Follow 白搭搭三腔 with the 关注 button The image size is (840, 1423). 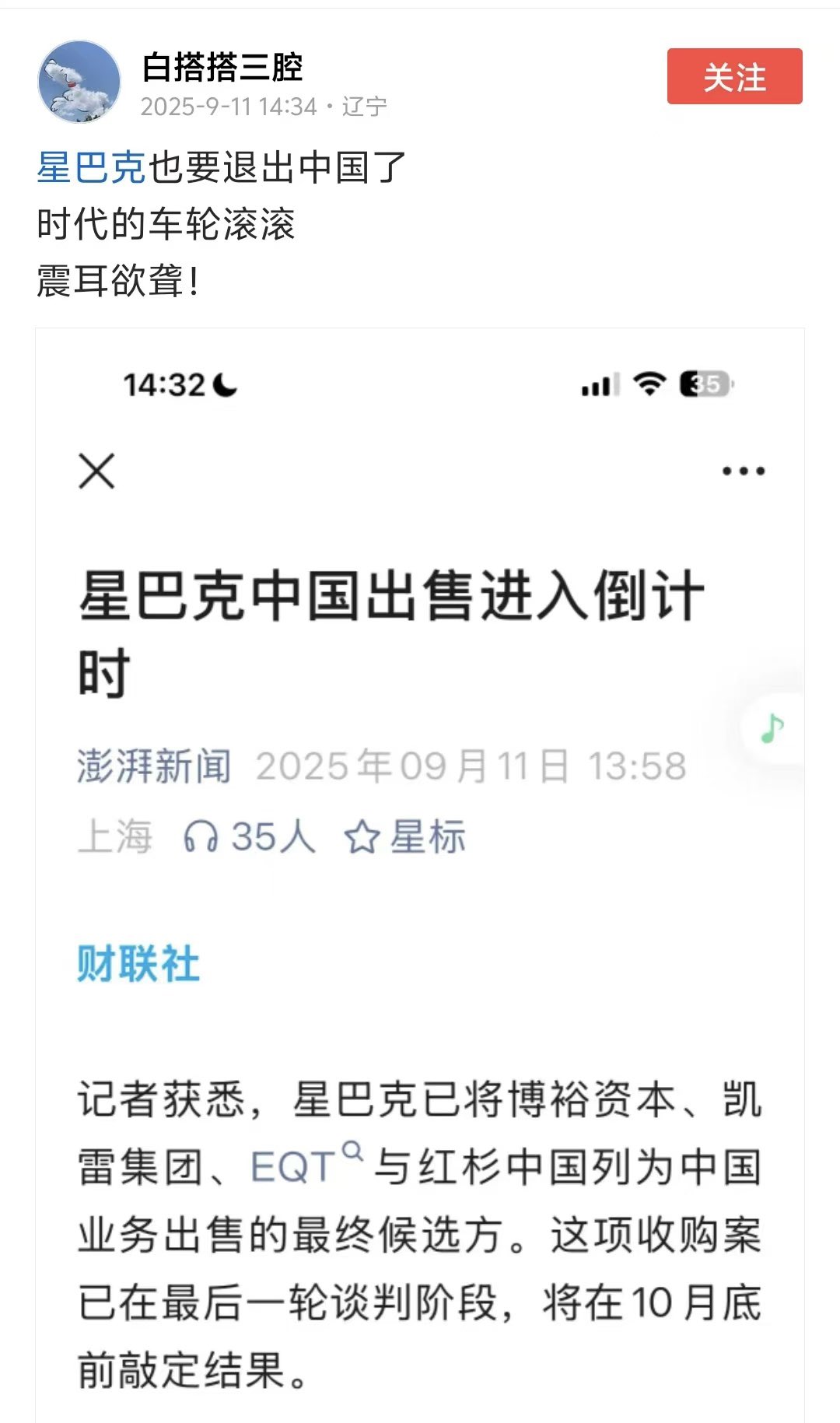(x=734, y=77)
